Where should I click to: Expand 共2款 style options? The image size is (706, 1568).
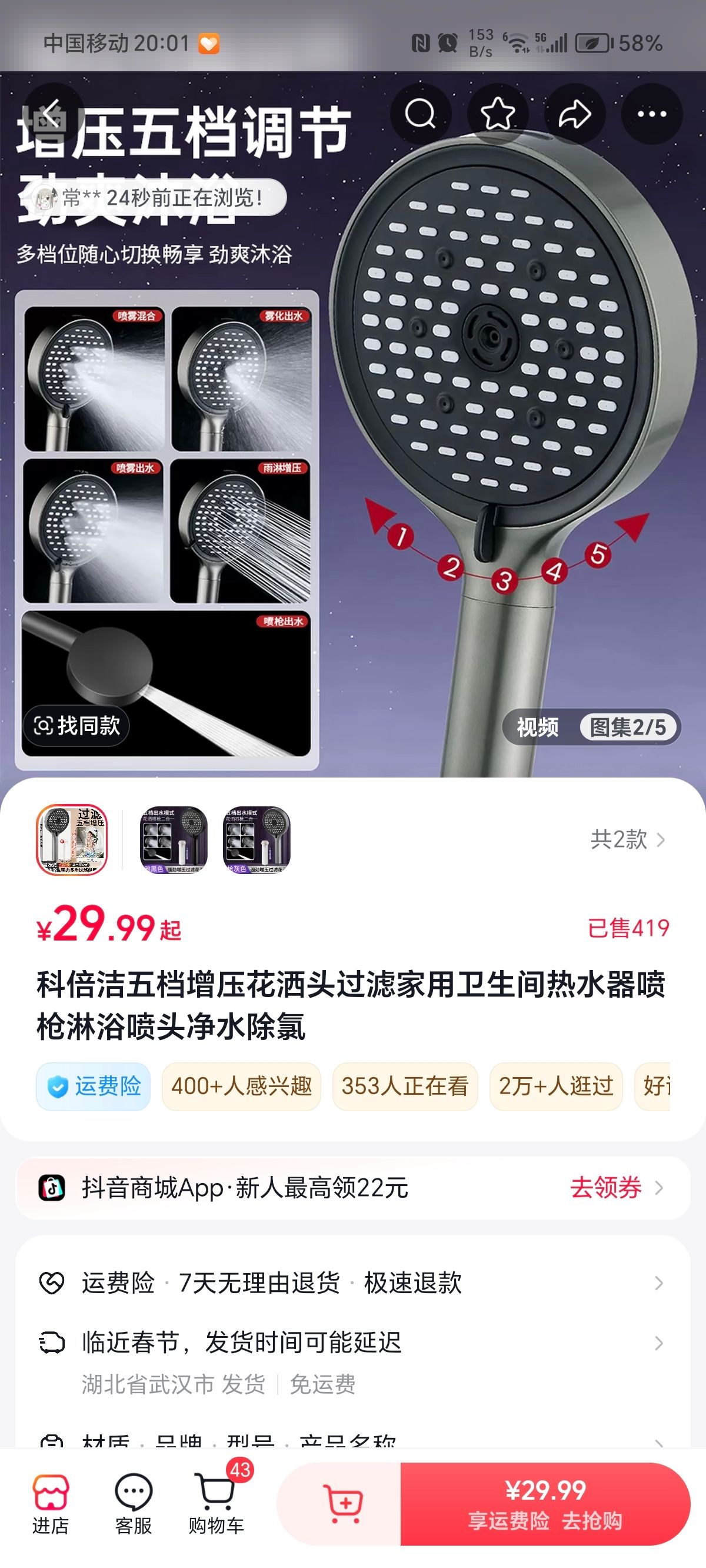click(x=627, y=840)
